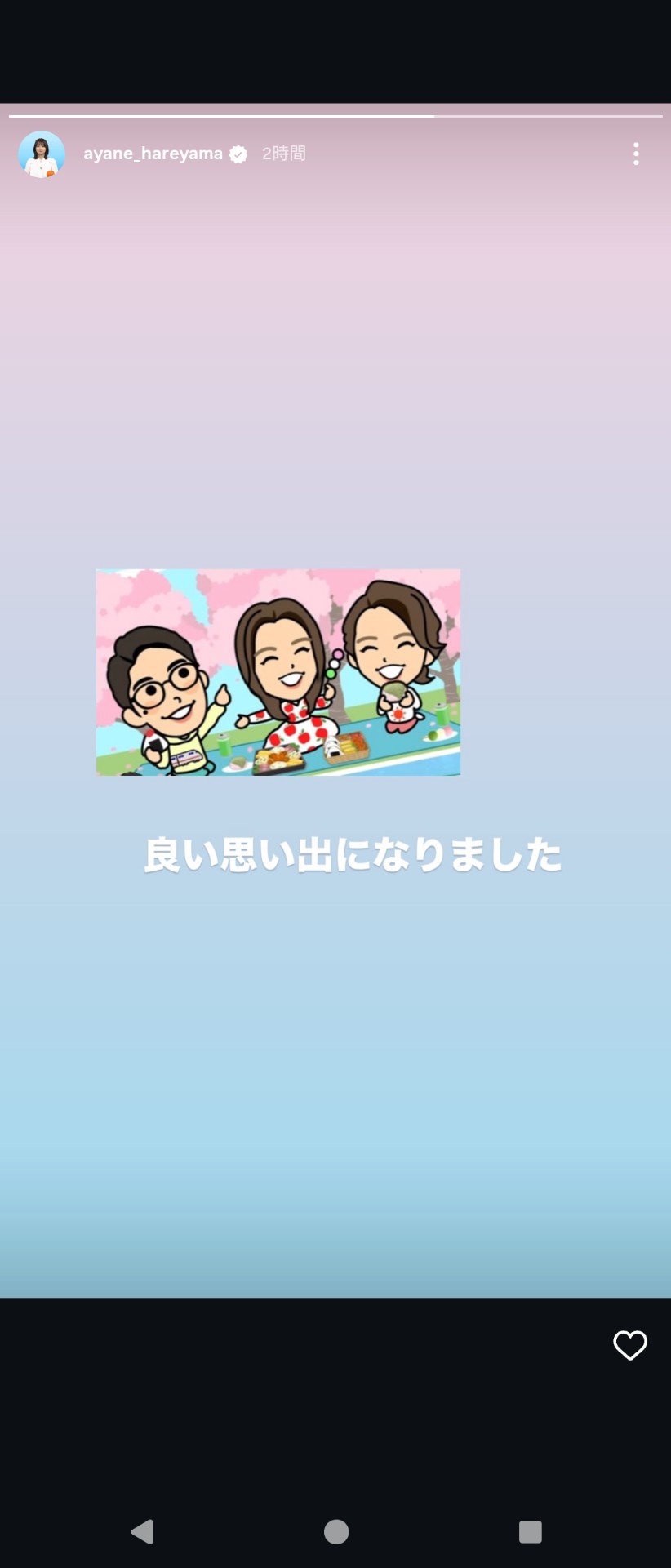671x1568 pixels.
Task: Tap the ayane_hareyama username
Action: (x=153, y=154)
